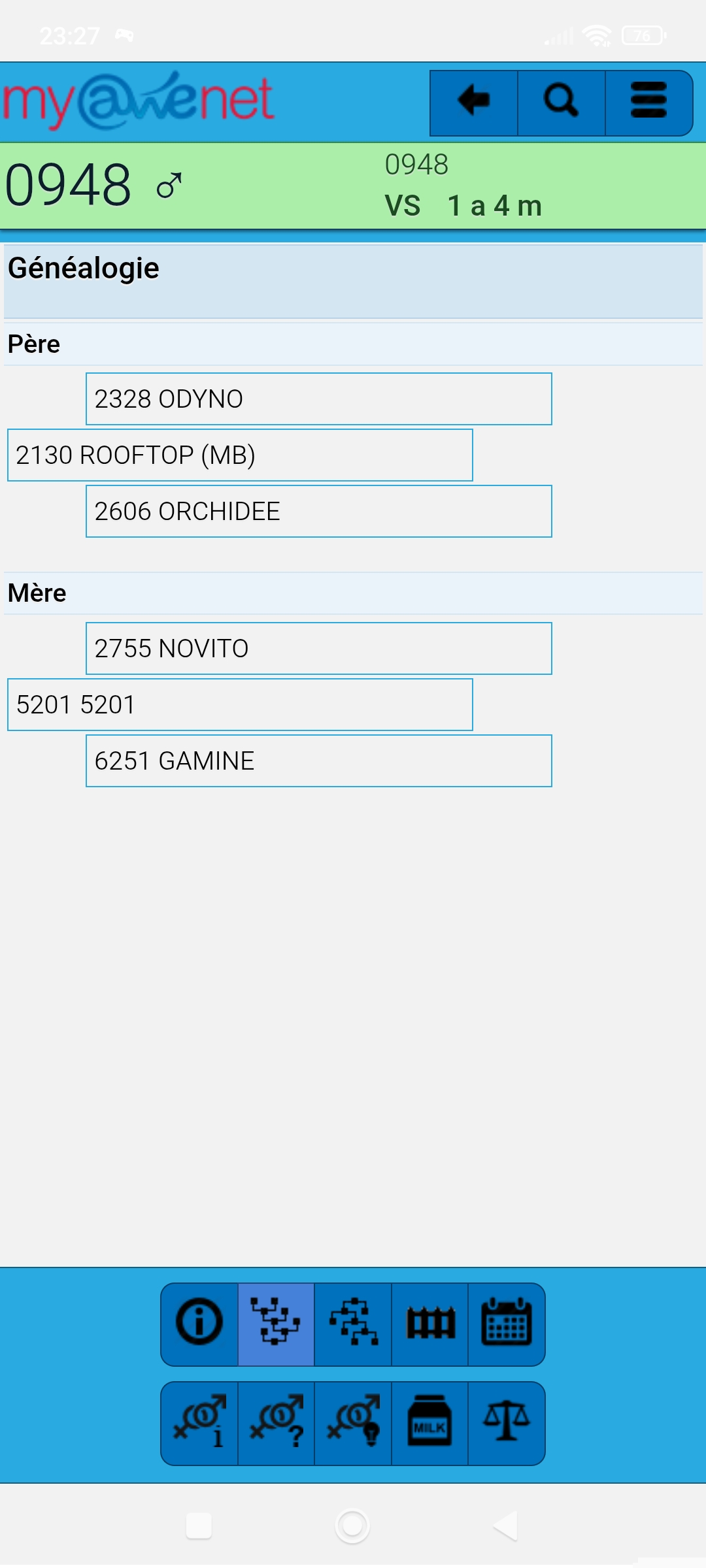Open reproduction question mark icon
The width and height of the screenshot is (706, 1568).
pyautogui.click(x=276, y=1424)
